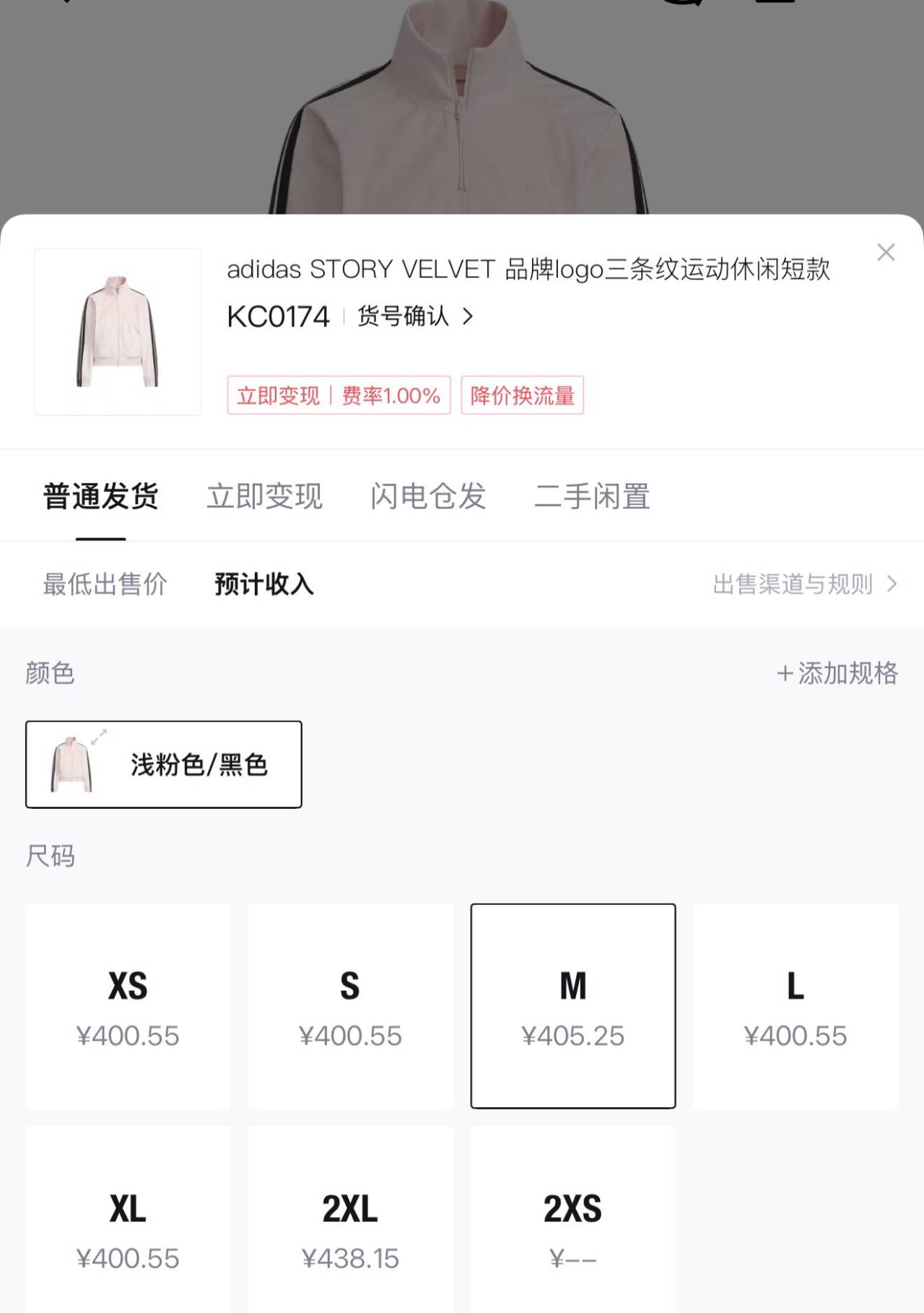
Task: Switch to the 闪电仓发 tab
Action: (428, 497)
